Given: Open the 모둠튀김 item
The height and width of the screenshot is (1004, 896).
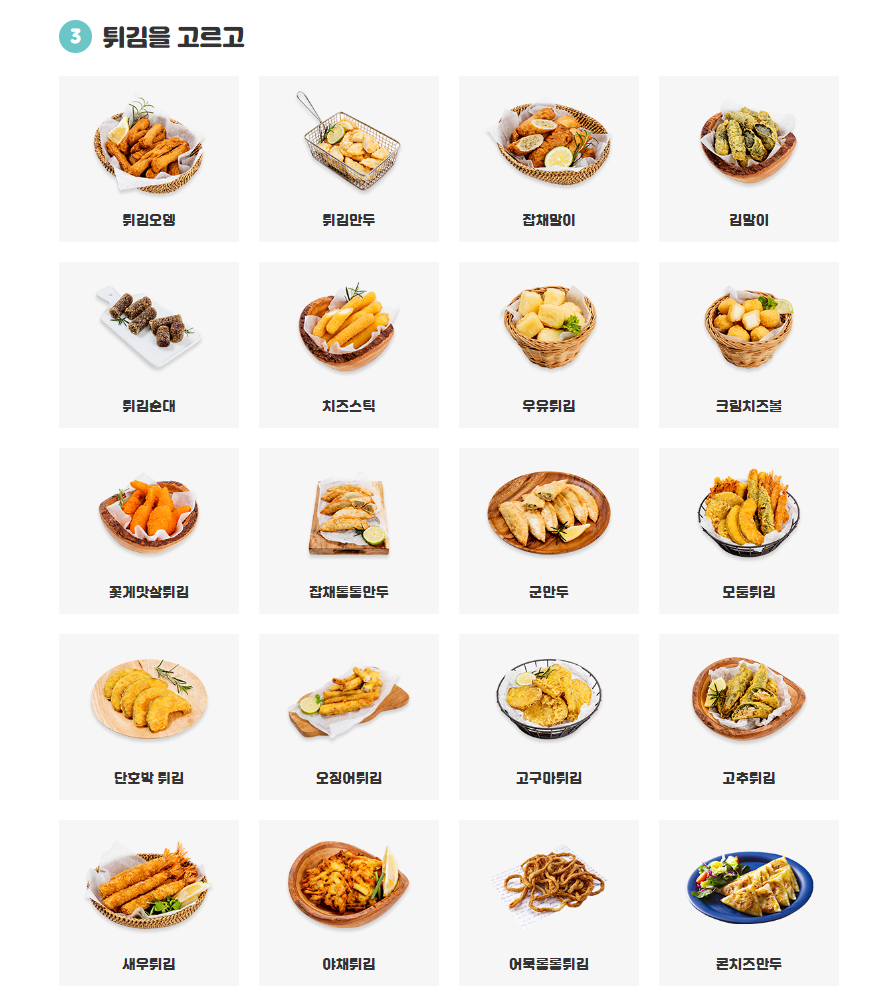Looking at the screenshot, I should 749,530.
